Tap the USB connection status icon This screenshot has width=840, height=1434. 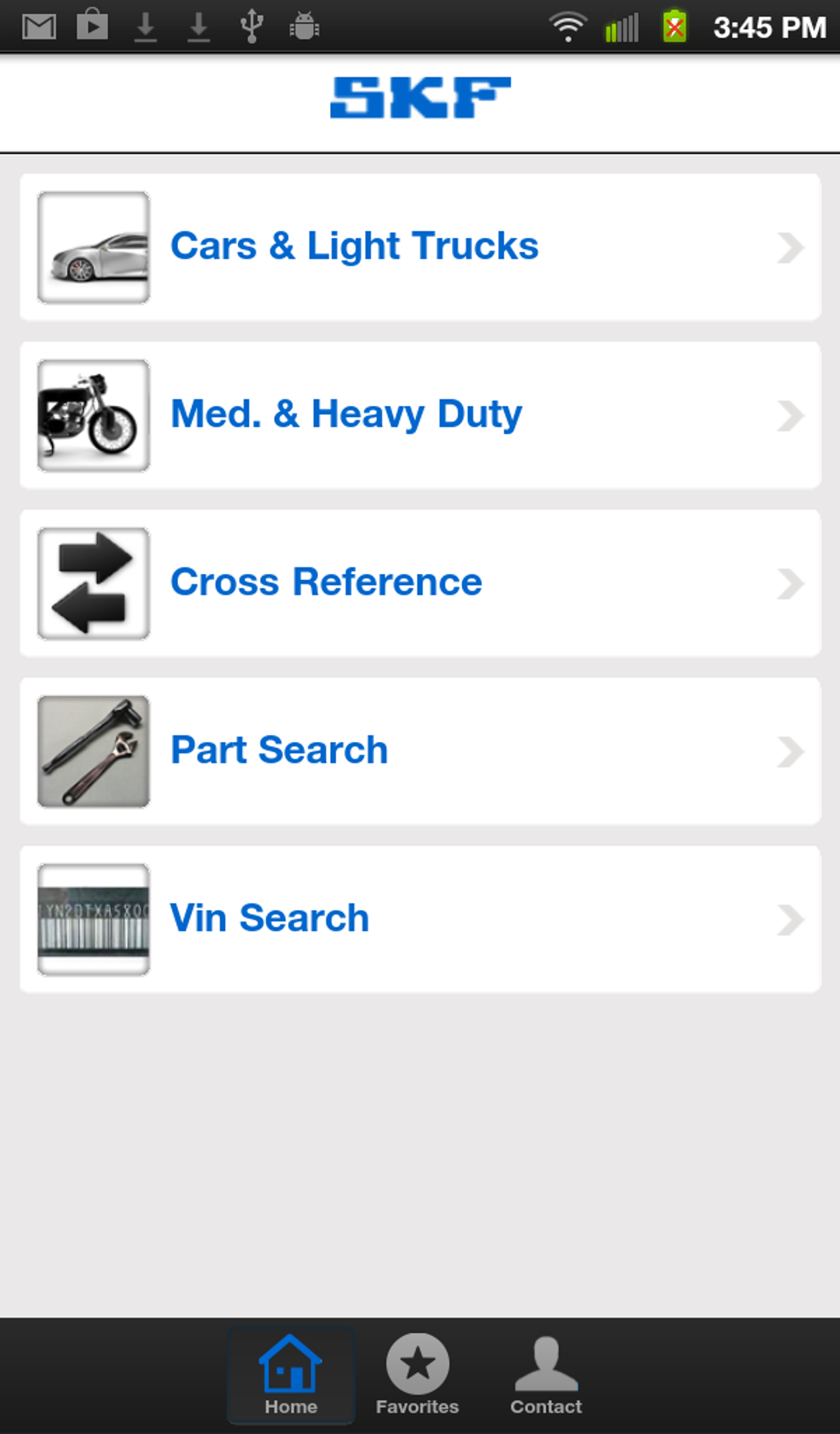pyautogui.click(x=251, y=26)
